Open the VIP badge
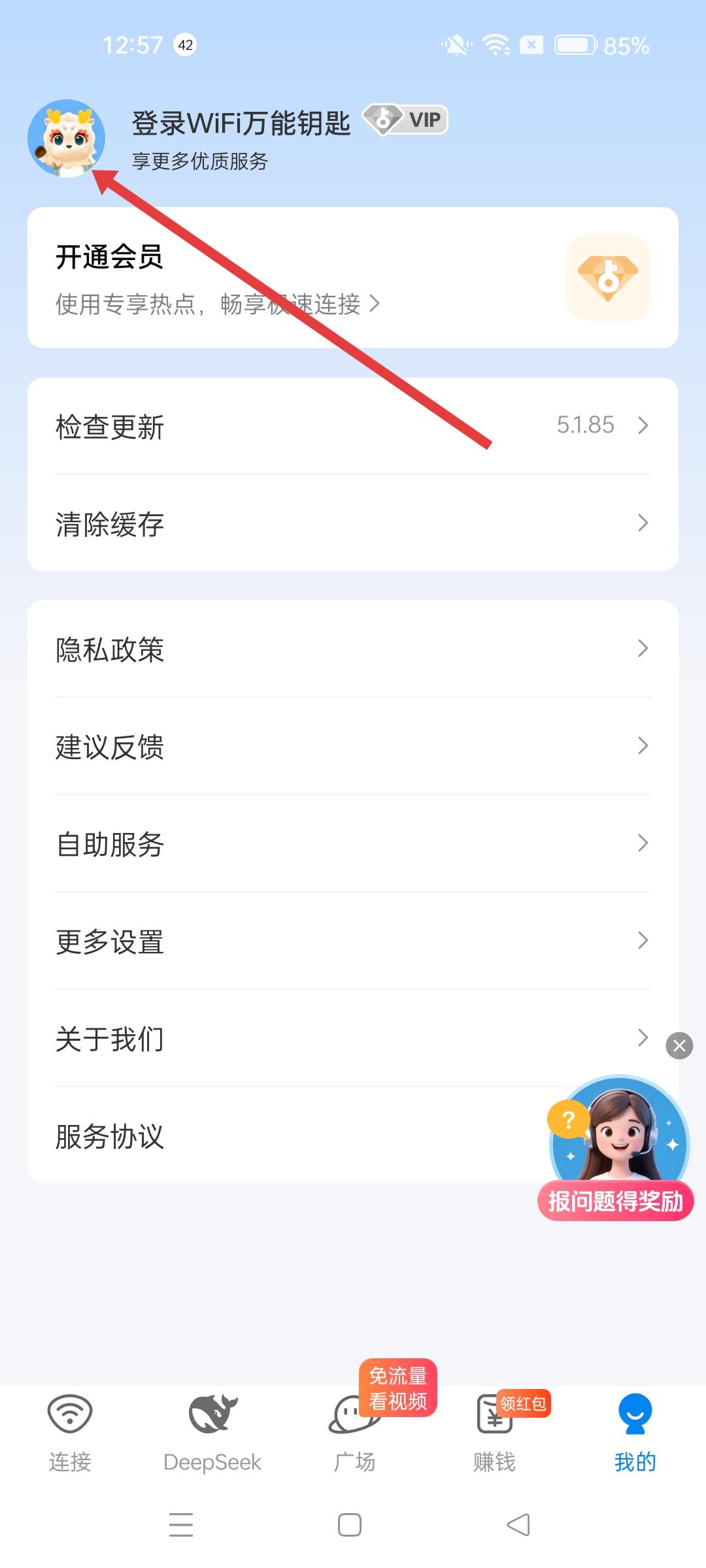 click(406, 120)
